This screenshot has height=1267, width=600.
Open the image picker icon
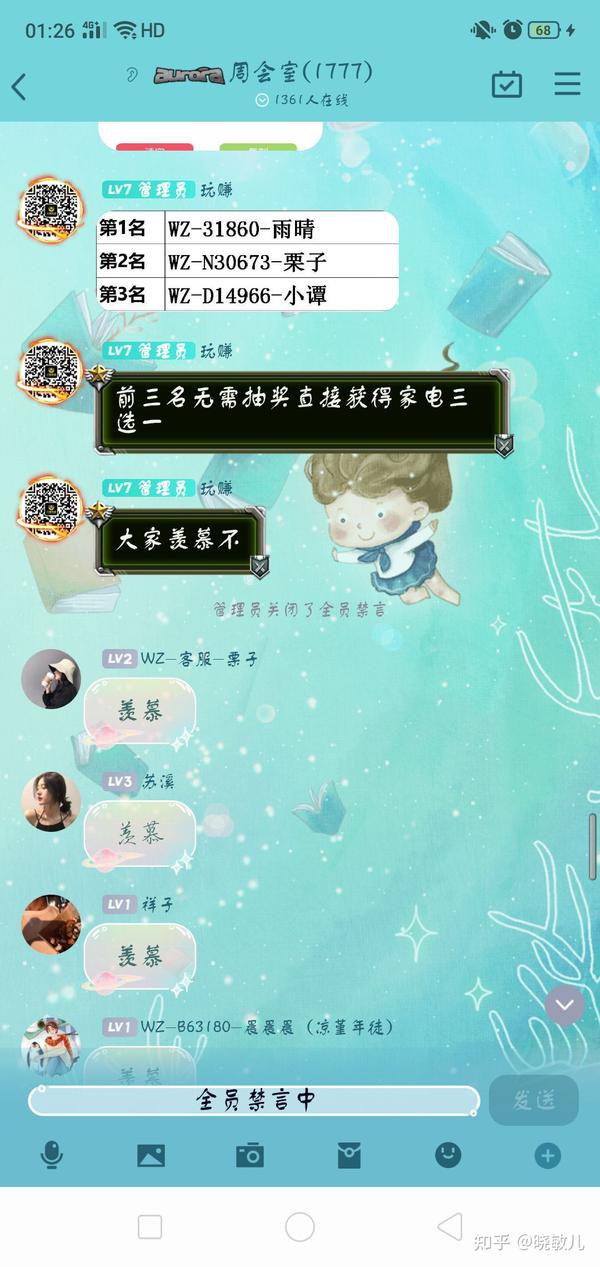coord(151,1156)
